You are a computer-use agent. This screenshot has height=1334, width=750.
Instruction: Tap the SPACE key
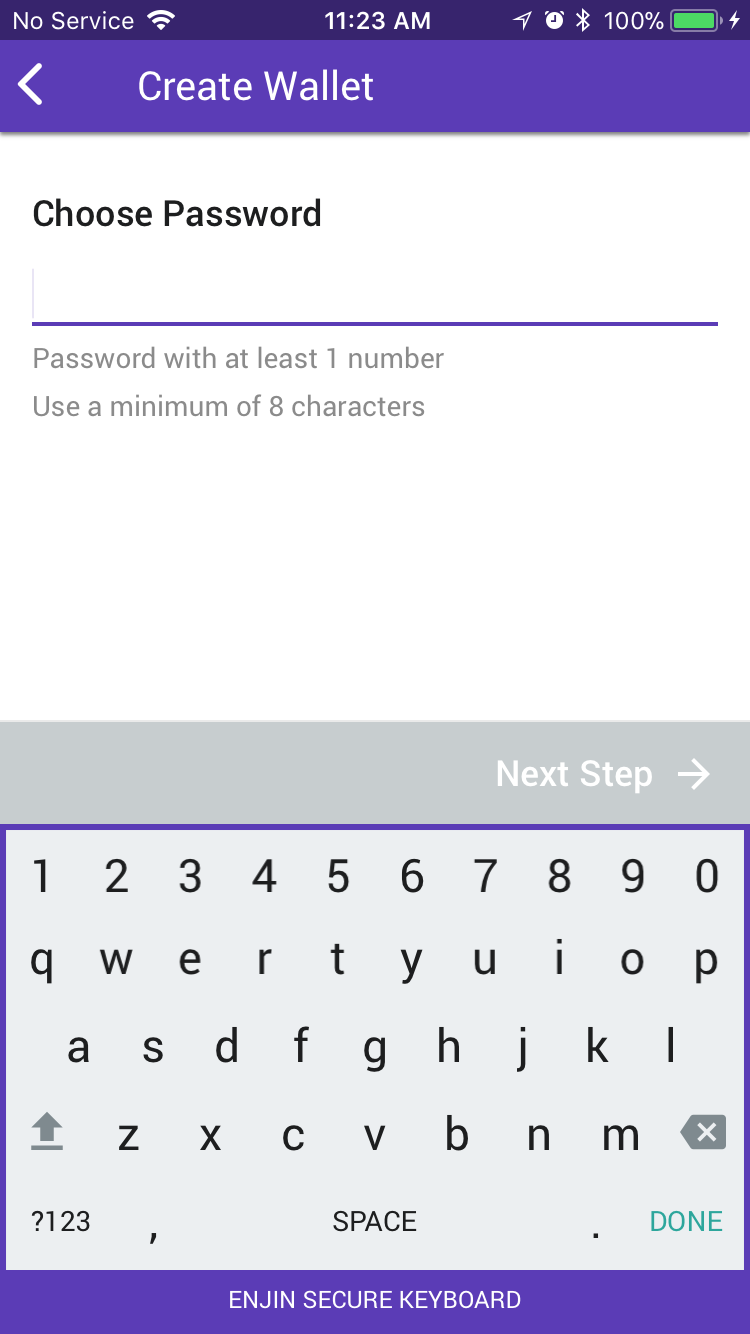click(x=375, y=1221)
